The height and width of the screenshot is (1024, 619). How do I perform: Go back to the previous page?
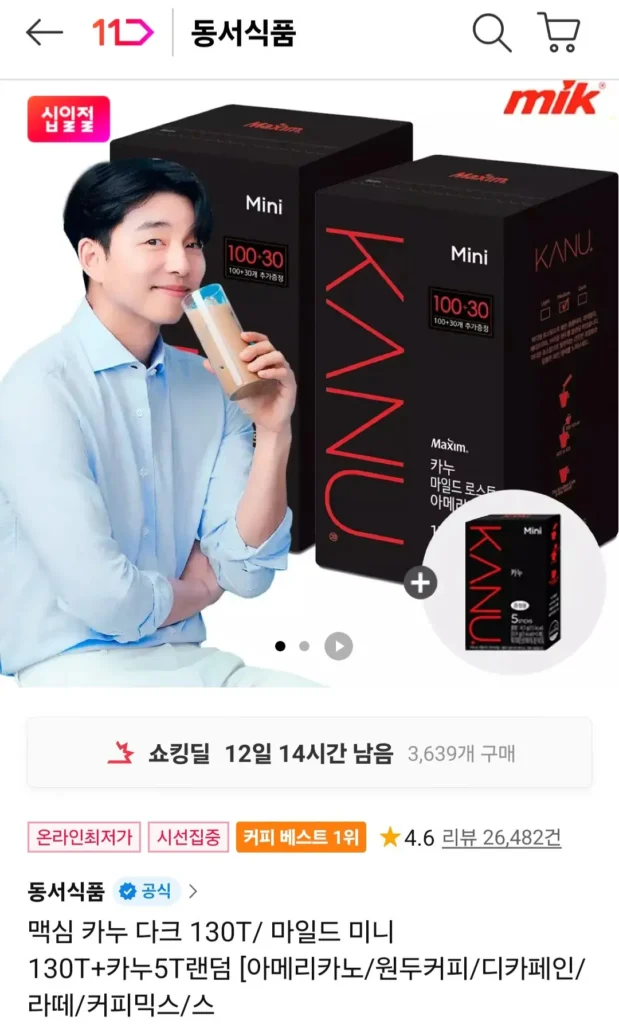(x=44, y=33)
